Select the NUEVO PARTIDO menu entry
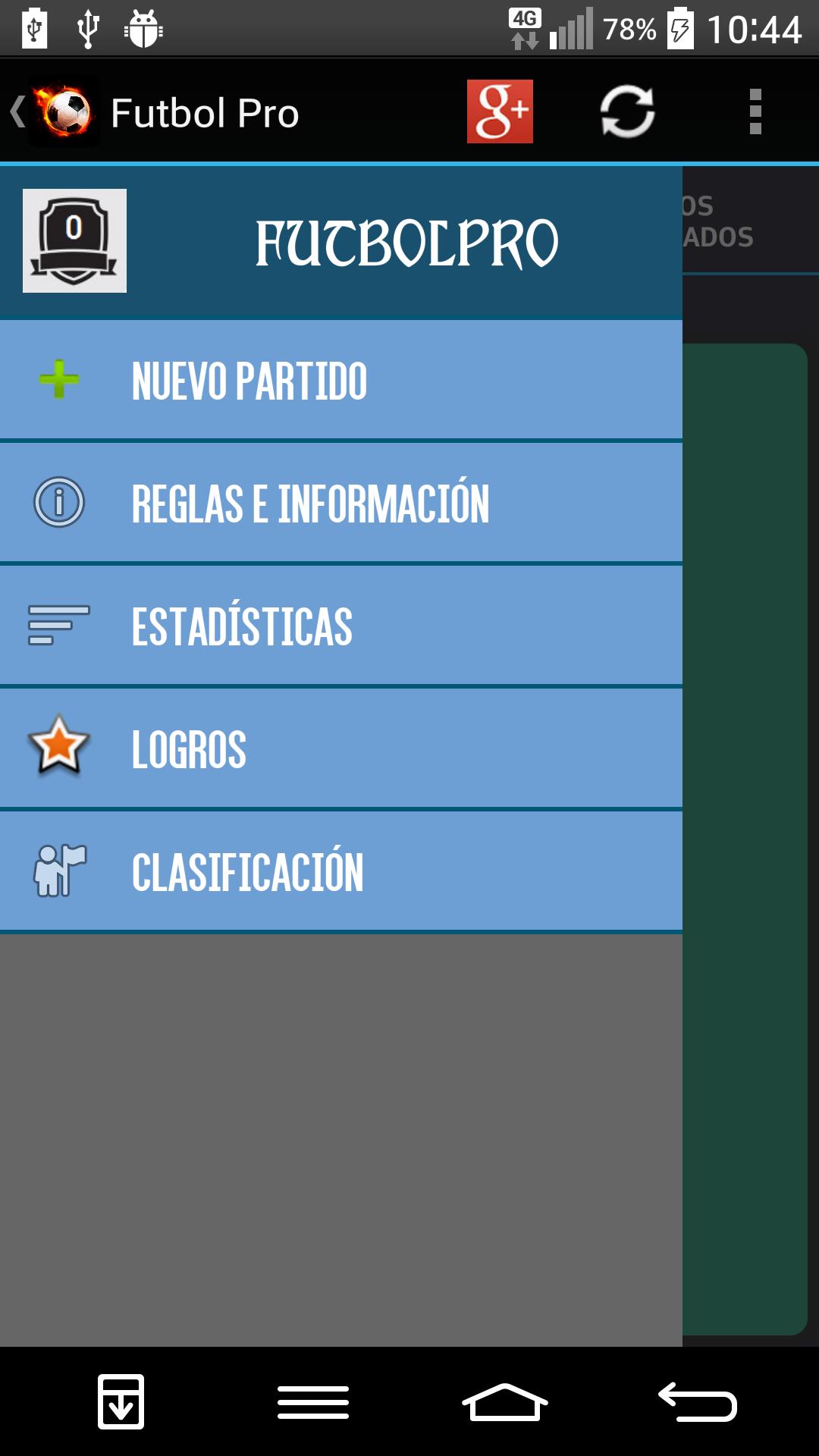The height and width of the screenshot is (1456, 819). click(250, 380)
